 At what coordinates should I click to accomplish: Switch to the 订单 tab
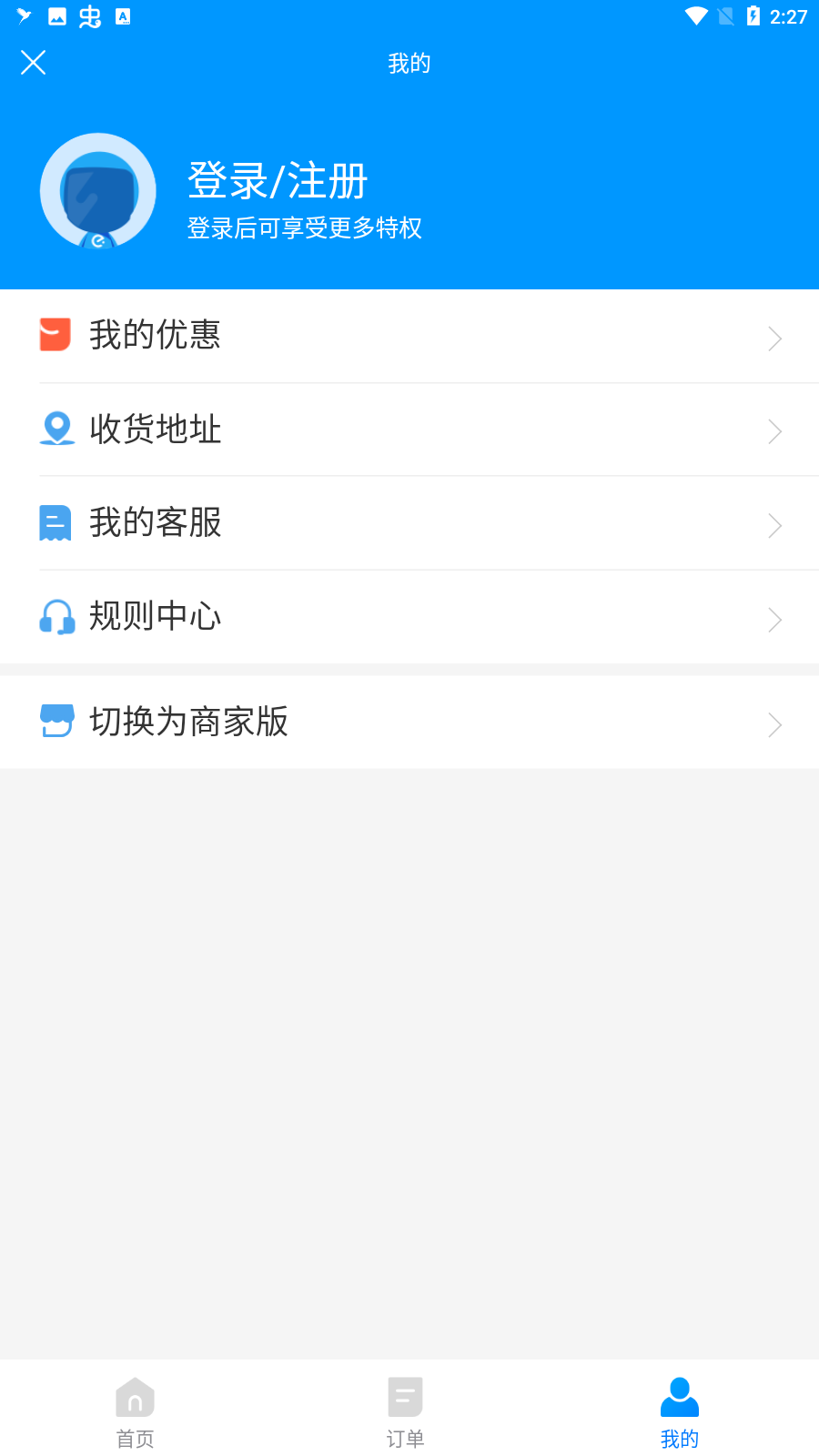[404, 1410]
